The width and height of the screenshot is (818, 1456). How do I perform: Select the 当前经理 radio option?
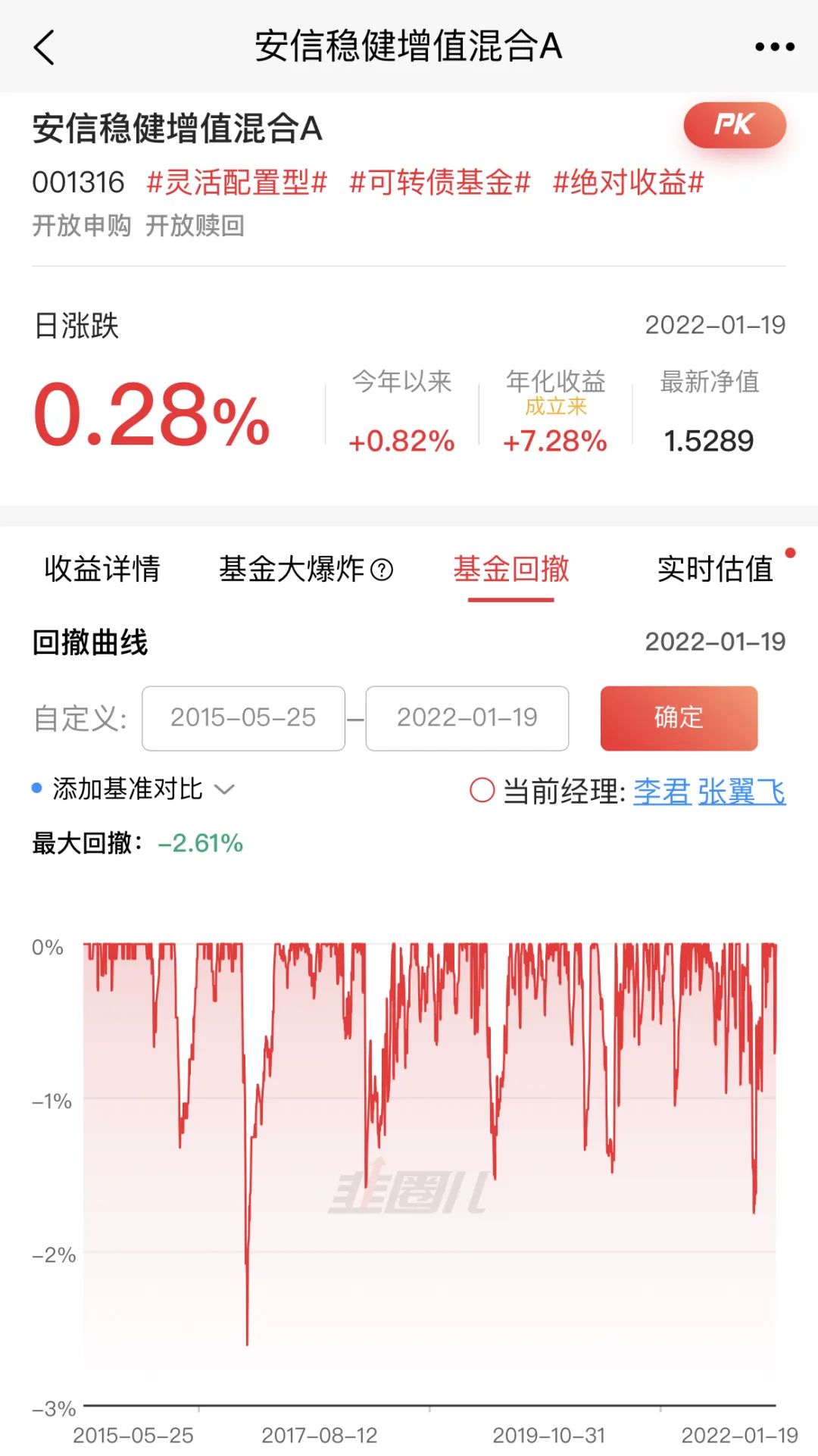482,791
